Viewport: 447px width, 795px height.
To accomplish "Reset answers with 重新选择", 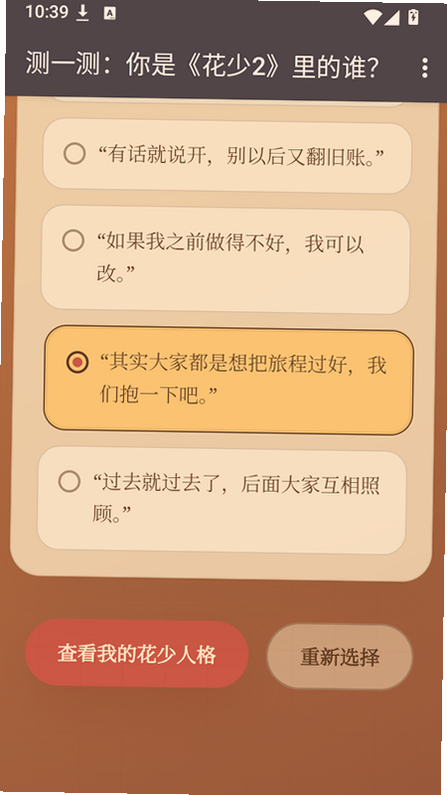I will point(340,657).
